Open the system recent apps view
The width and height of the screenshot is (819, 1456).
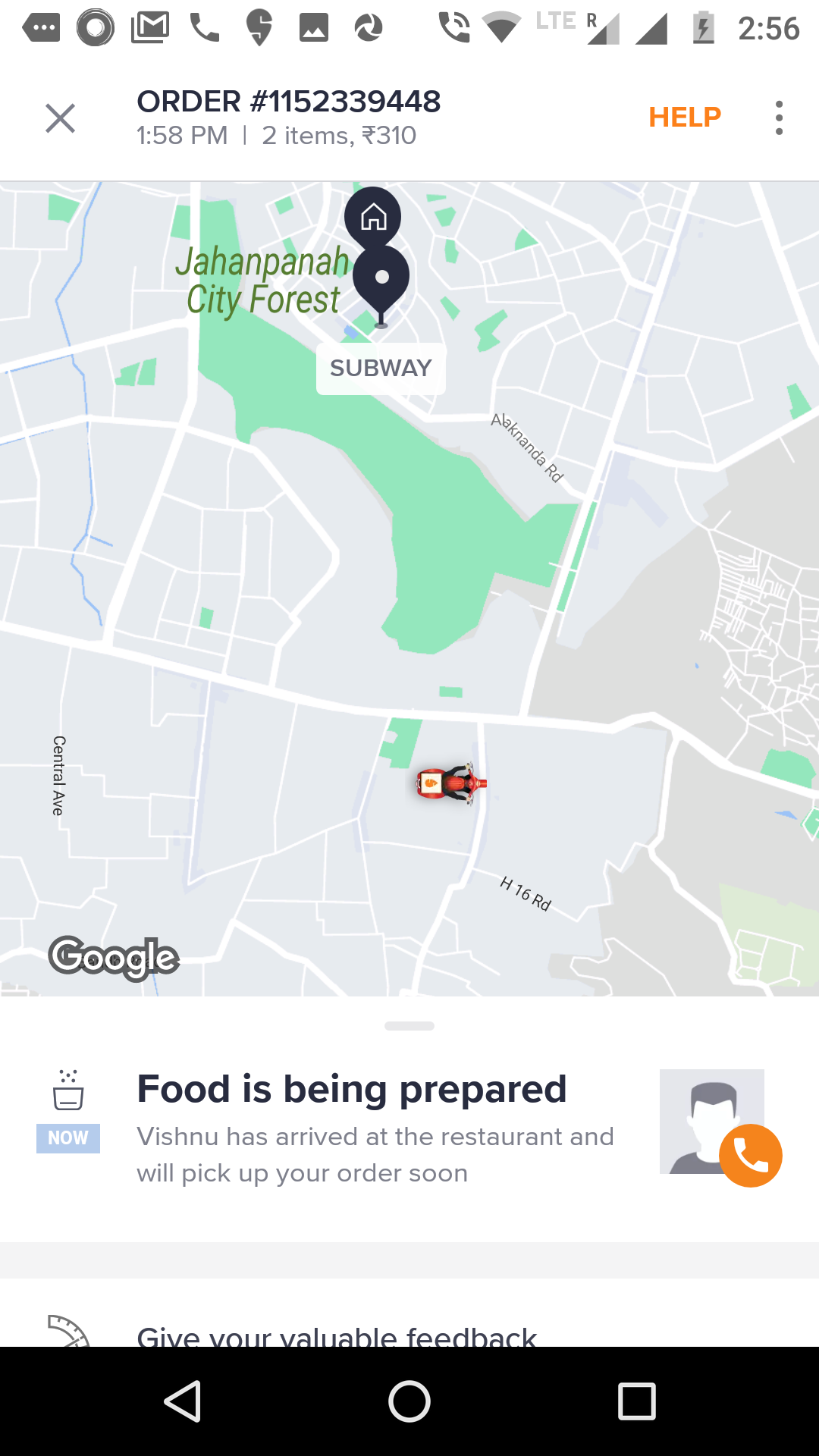[636, 1401]
